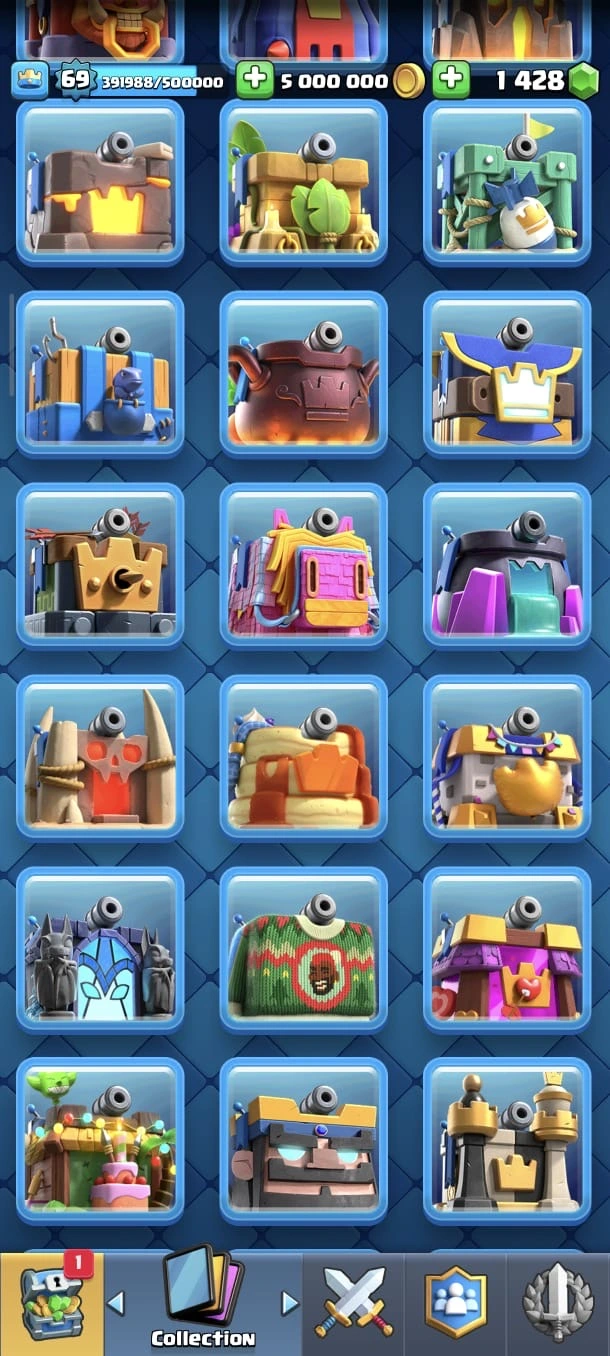Go to previous Collection section with left arrow
Image resolution: width=610 pixels, height=1356 pixels.
click(x=116, y=1302)
